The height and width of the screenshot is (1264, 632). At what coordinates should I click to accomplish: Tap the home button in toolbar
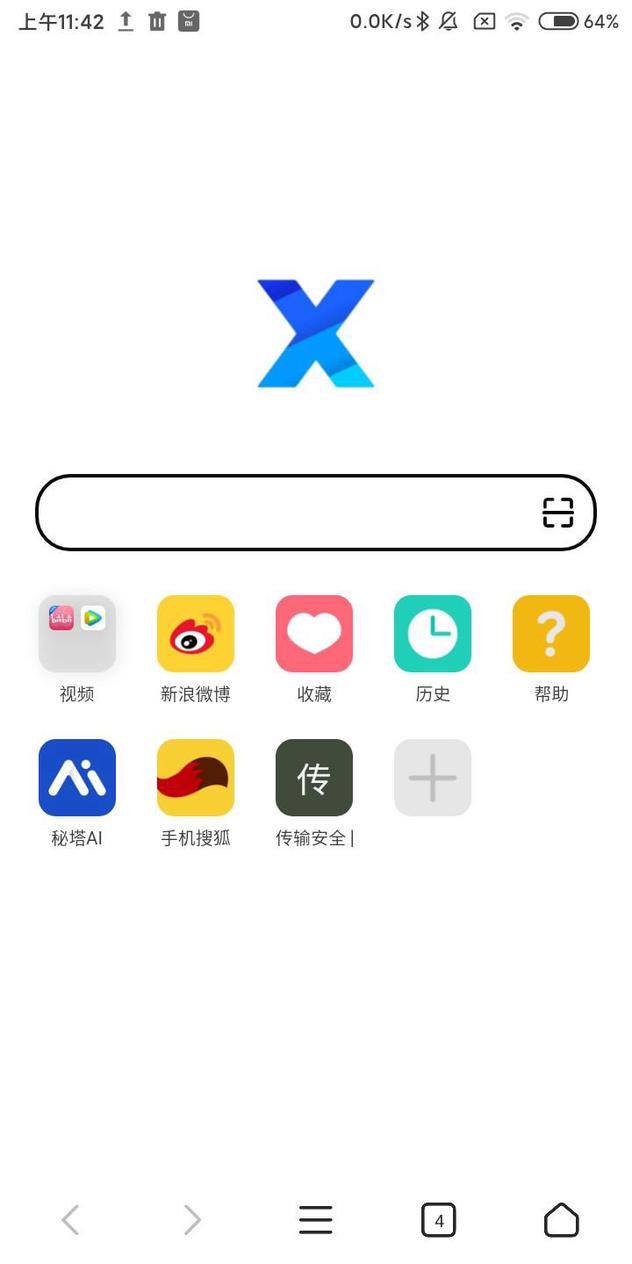(561, 1220)
